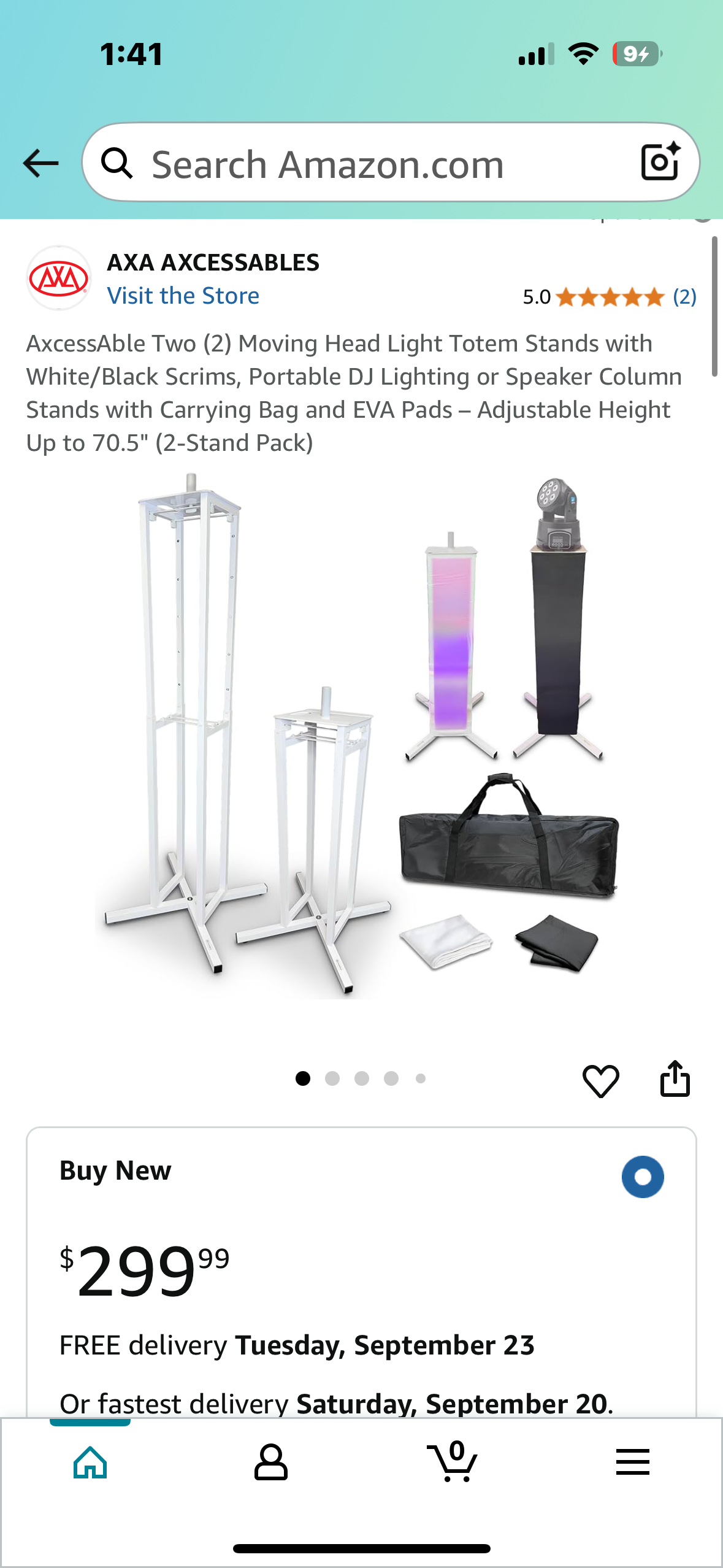Go back using the arrow icon
The height and width of the screenshot is (1568, 723).
tap(40, 163)
